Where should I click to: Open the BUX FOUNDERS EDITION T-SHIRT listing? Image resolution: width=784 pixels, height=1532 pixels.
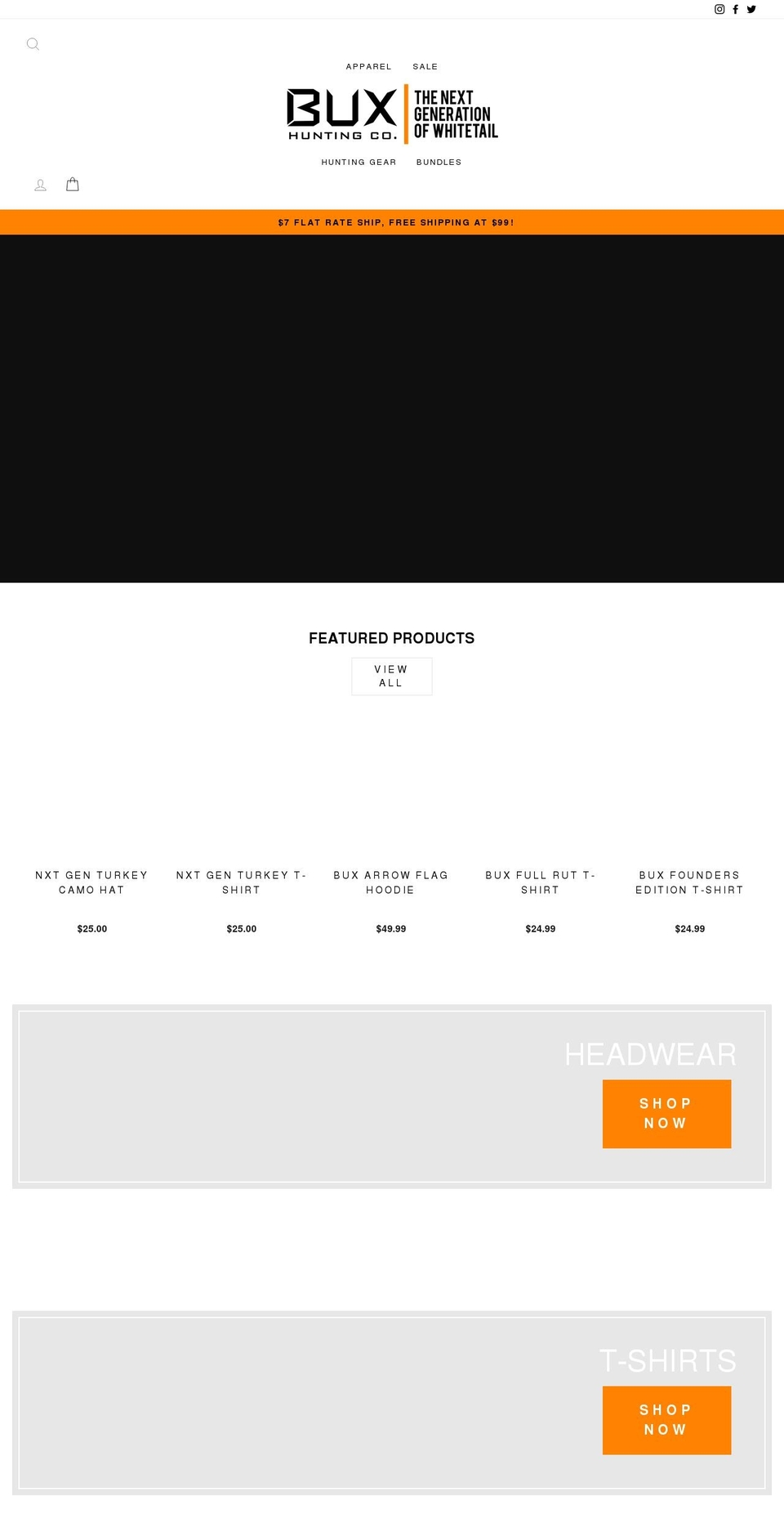(x=690, y=882)
